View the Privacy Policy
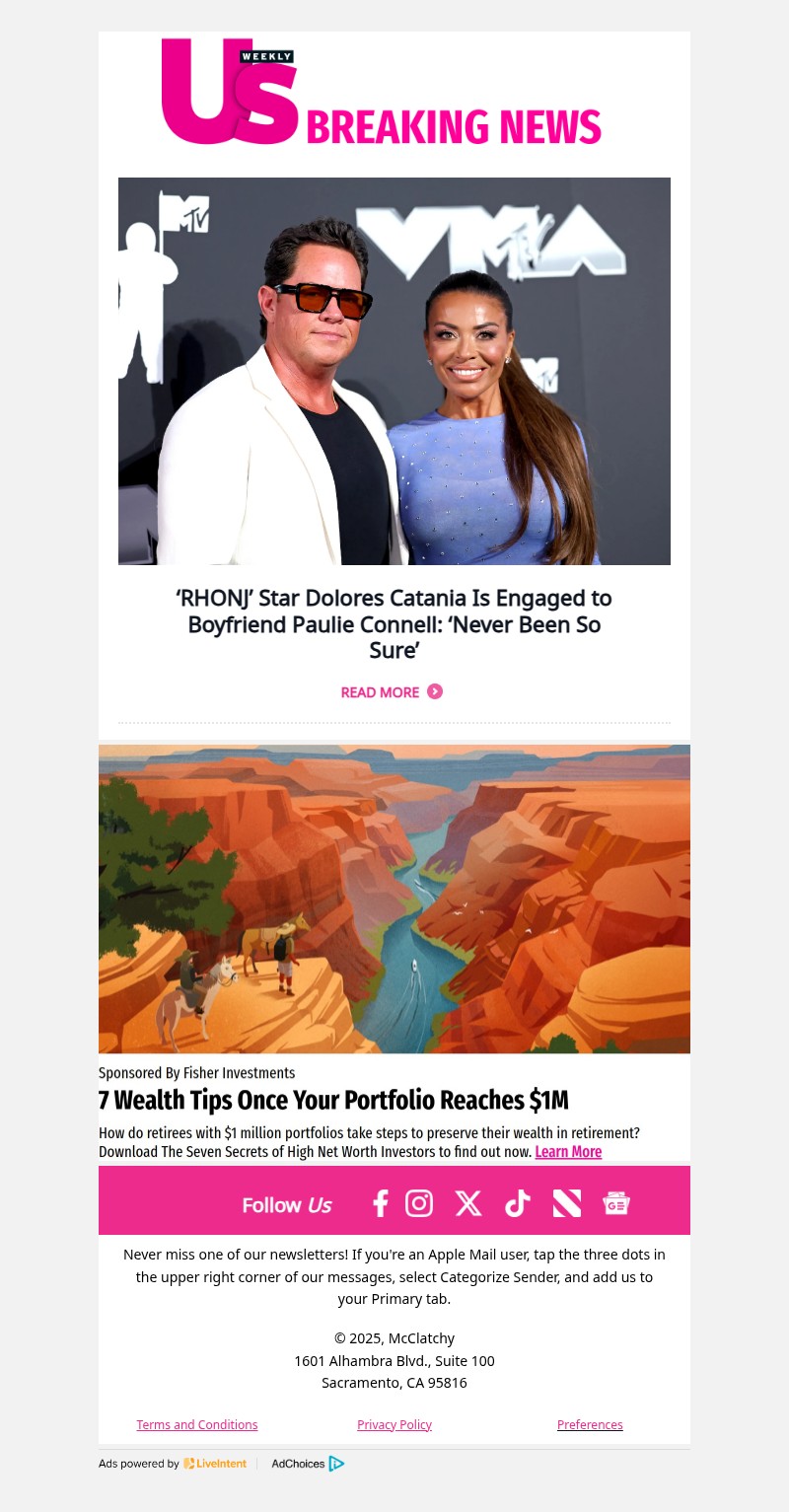The width and height of the screenshot is (789, 1512). (x=394, y=1424)
